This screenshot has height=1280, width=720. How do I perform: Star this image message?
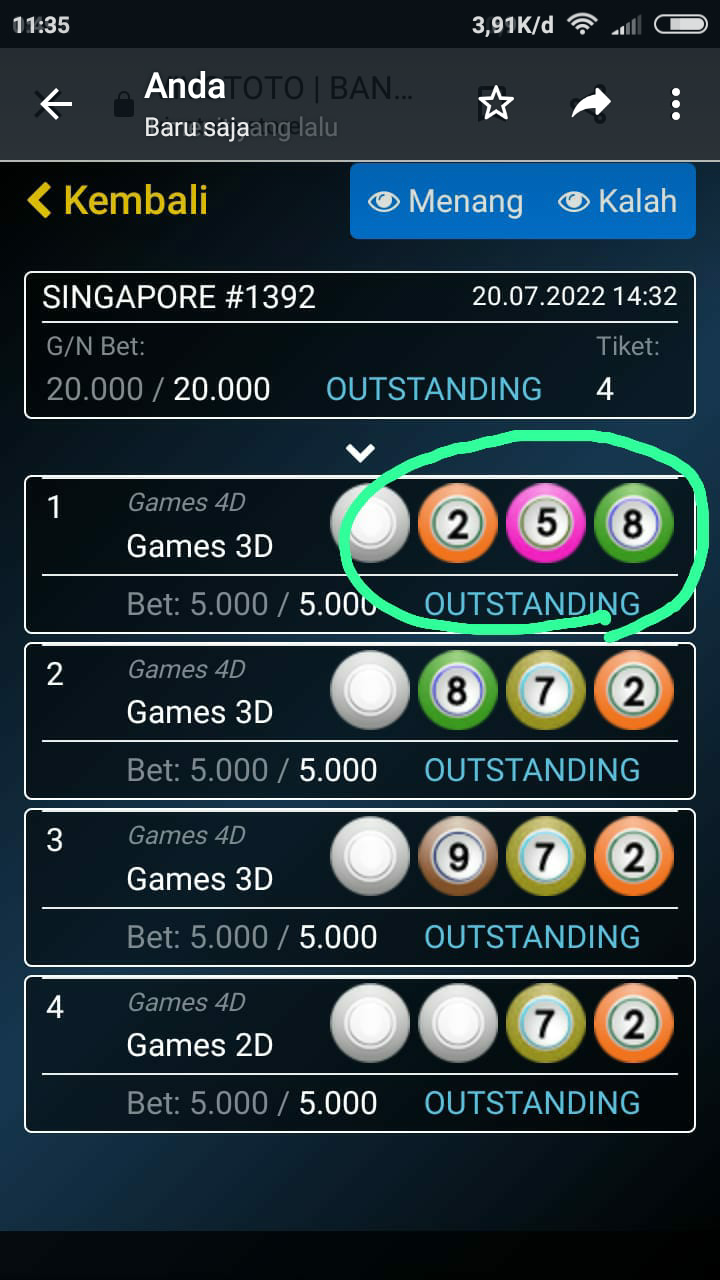(x=496, y=103)
